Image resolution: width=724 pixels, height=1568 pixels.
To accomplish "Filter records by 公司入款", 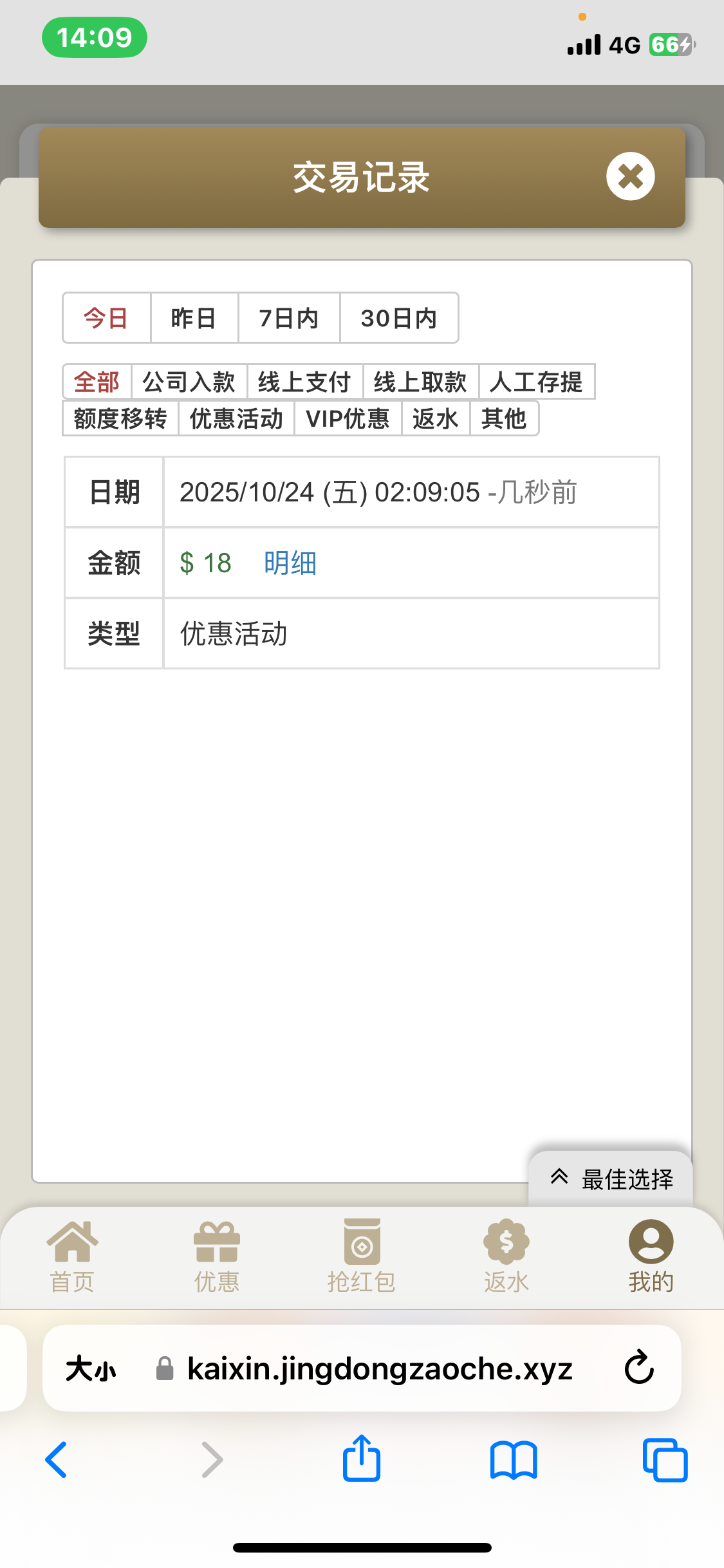I will tap(189, 382).
